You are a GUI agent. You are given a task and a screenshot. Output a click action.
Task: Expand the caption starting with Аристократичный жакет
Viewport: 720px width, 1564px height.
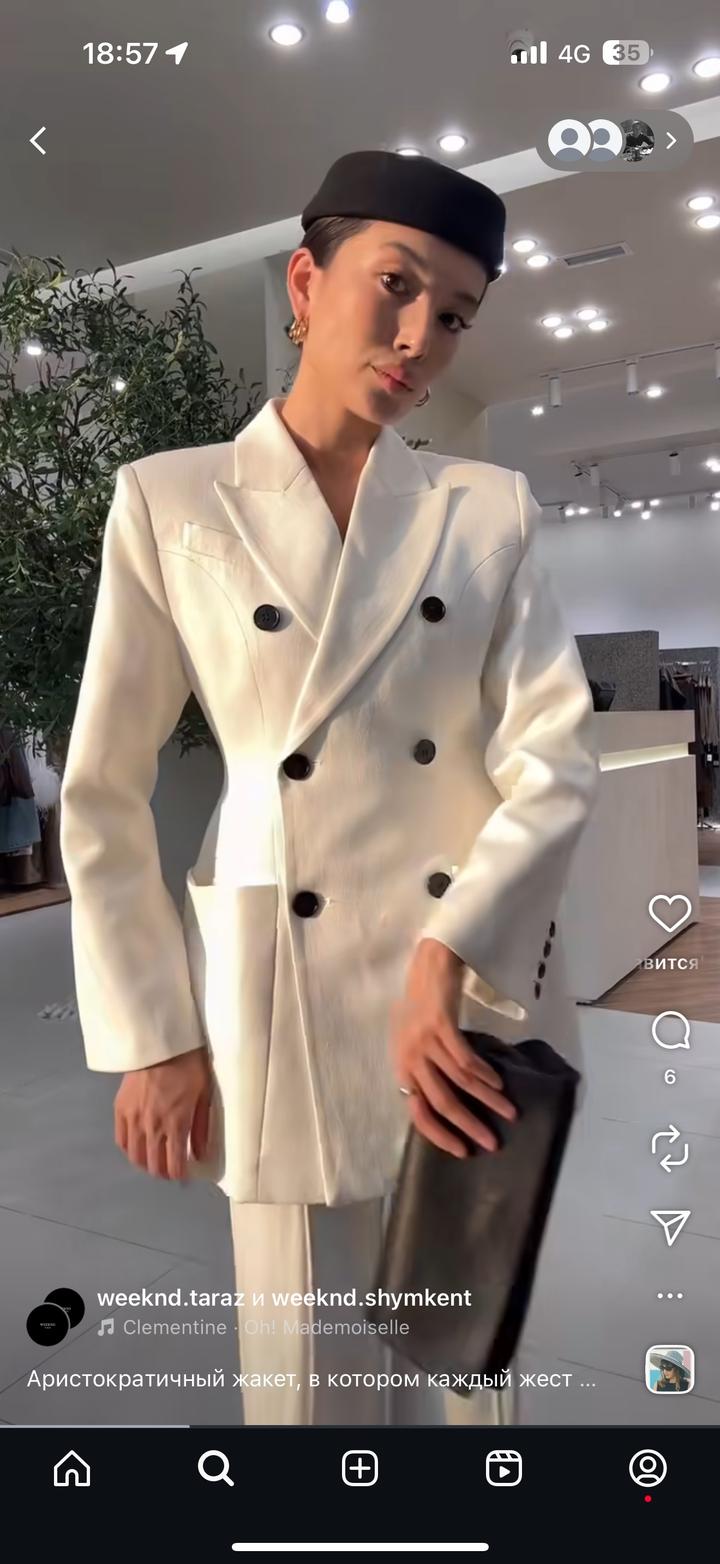pos(311,1379)
